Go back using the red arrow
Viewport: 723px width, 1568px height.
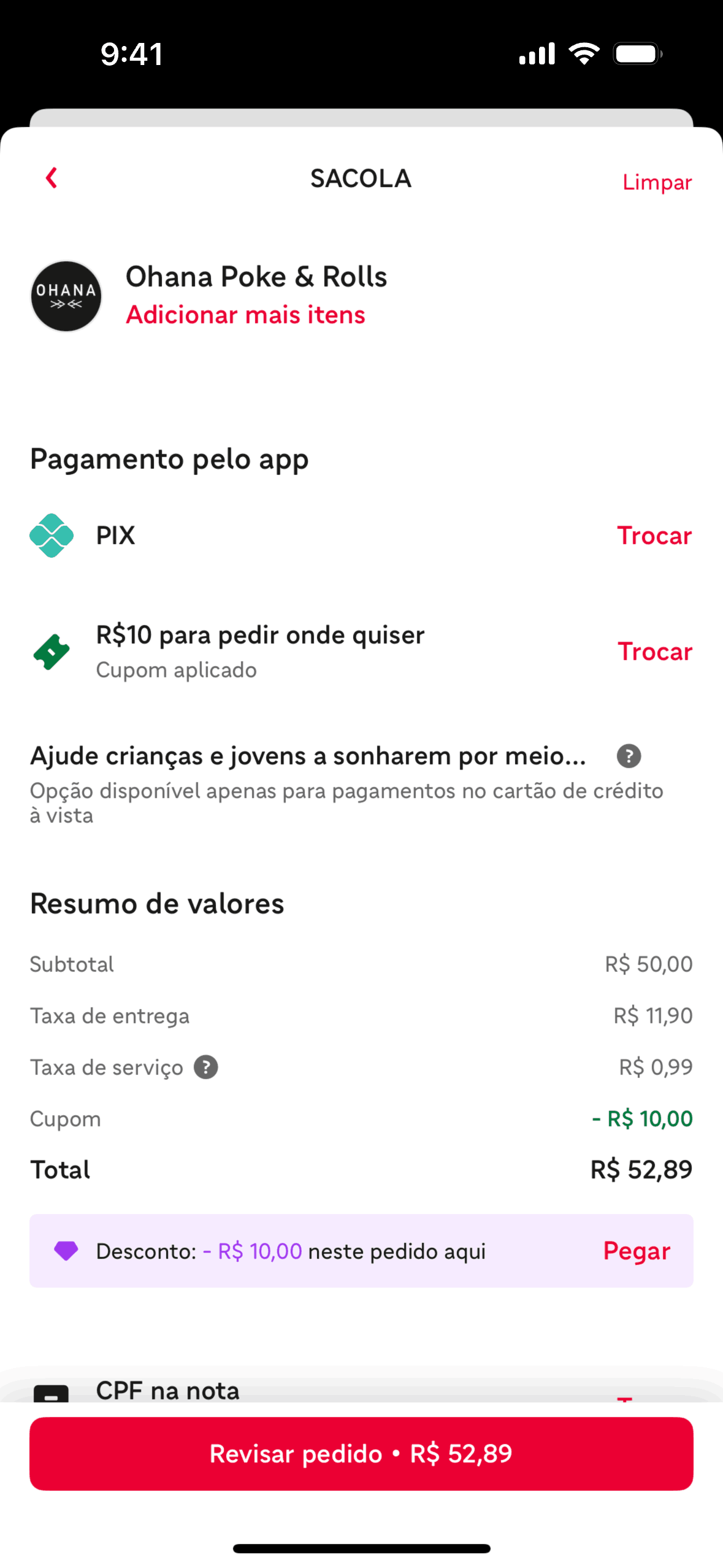click(x=52, y=178)
